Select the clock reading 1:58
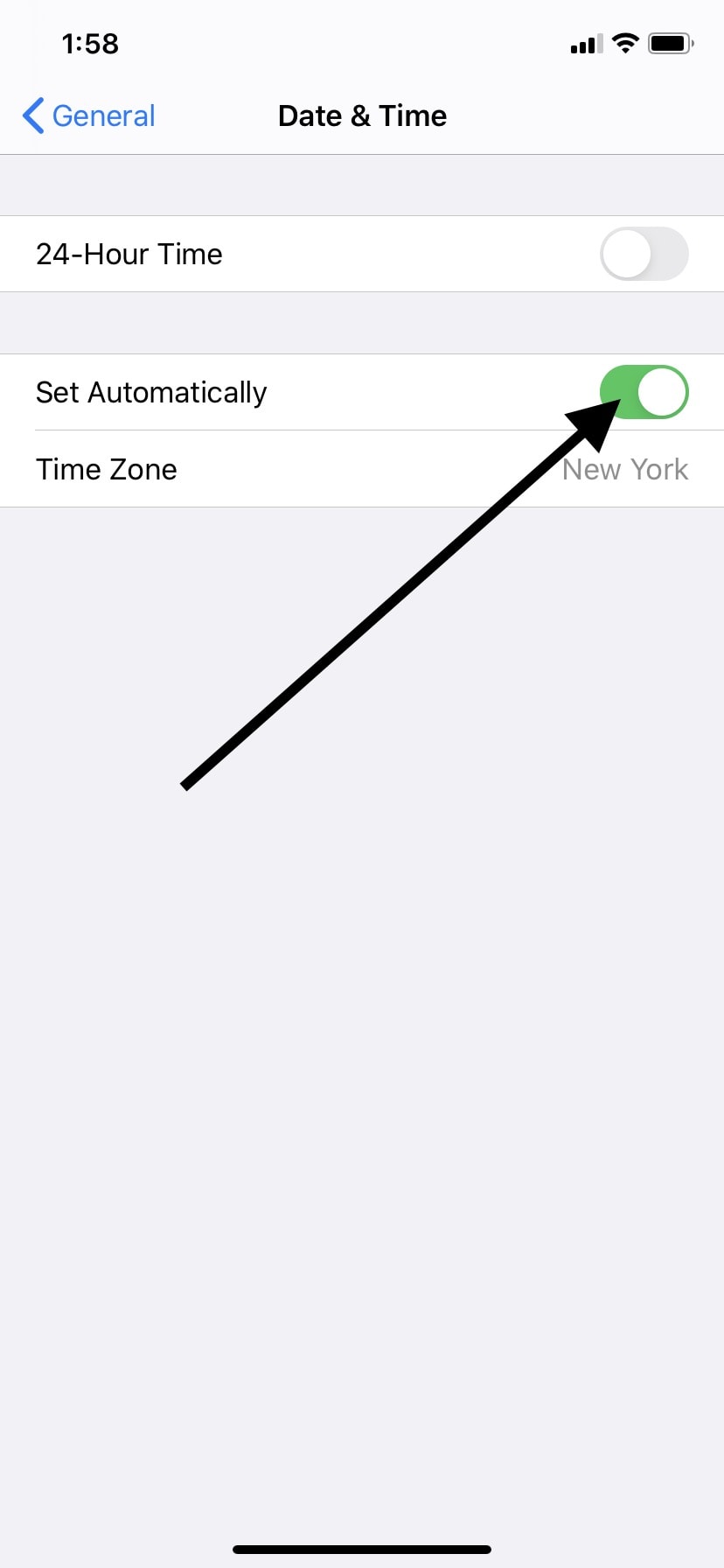Screen dimensions: 724x1568 point(91,44)
